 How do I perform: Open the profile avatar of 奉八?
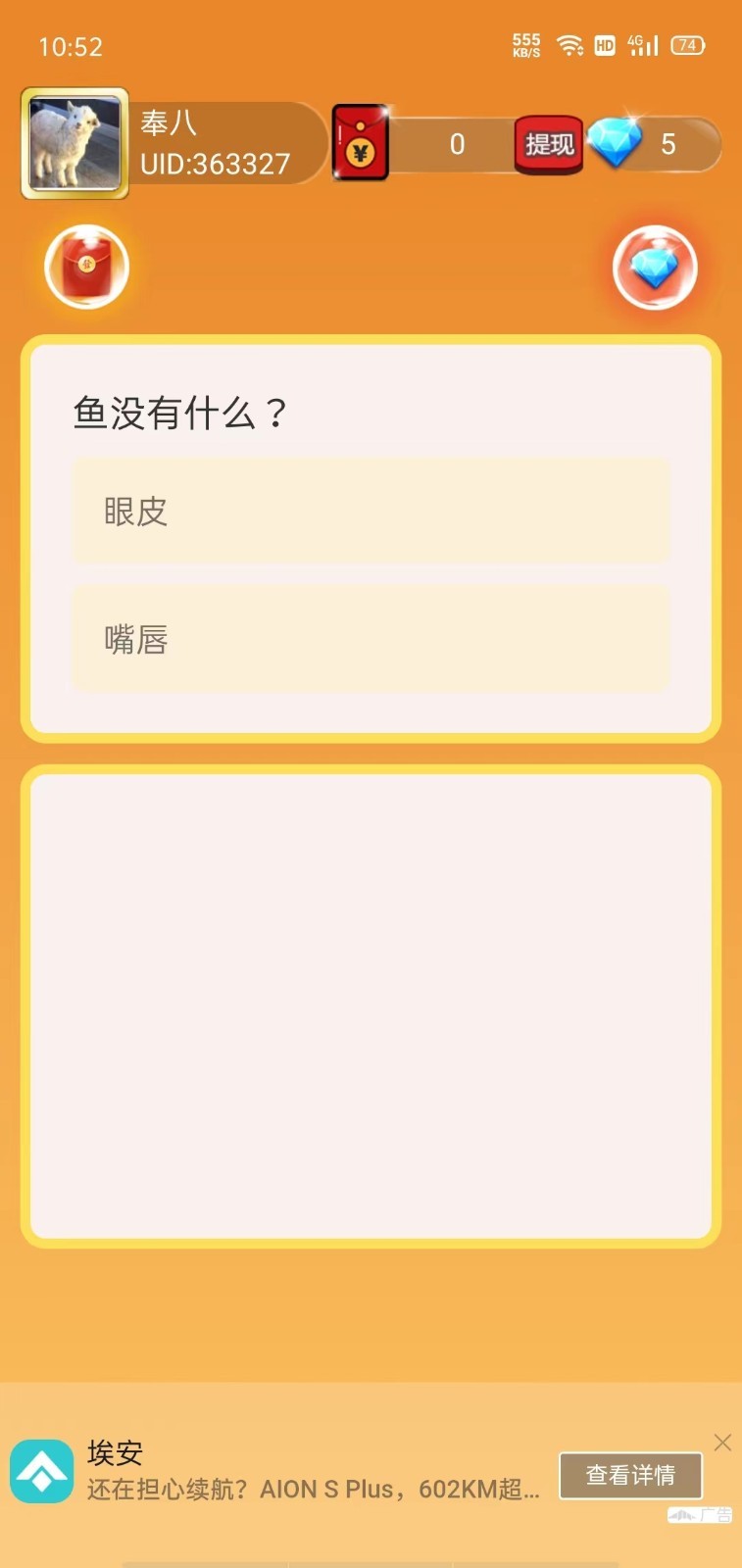click(75, 143)
